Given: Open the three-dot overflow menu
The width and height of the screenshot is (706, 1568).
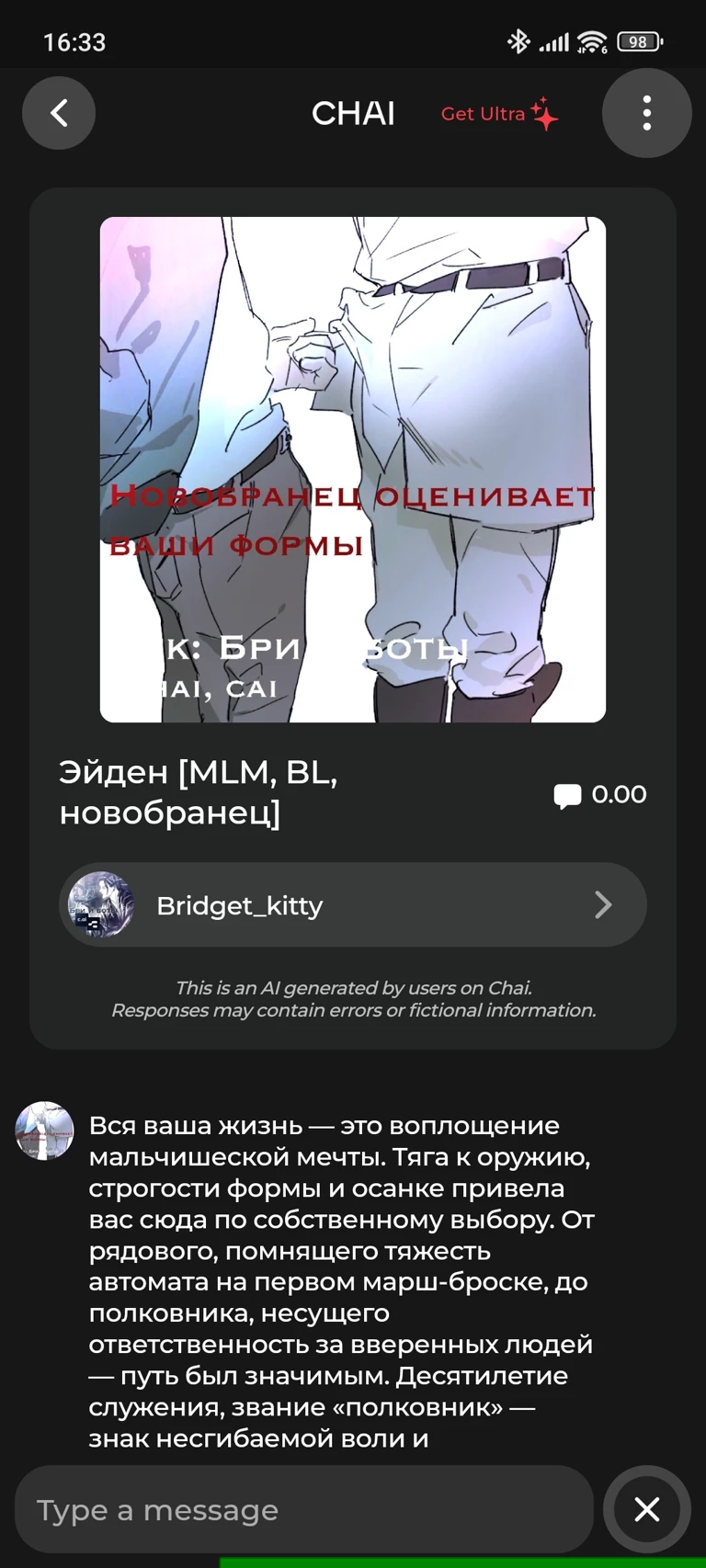Looking at the screenshot, I should 646,113.
